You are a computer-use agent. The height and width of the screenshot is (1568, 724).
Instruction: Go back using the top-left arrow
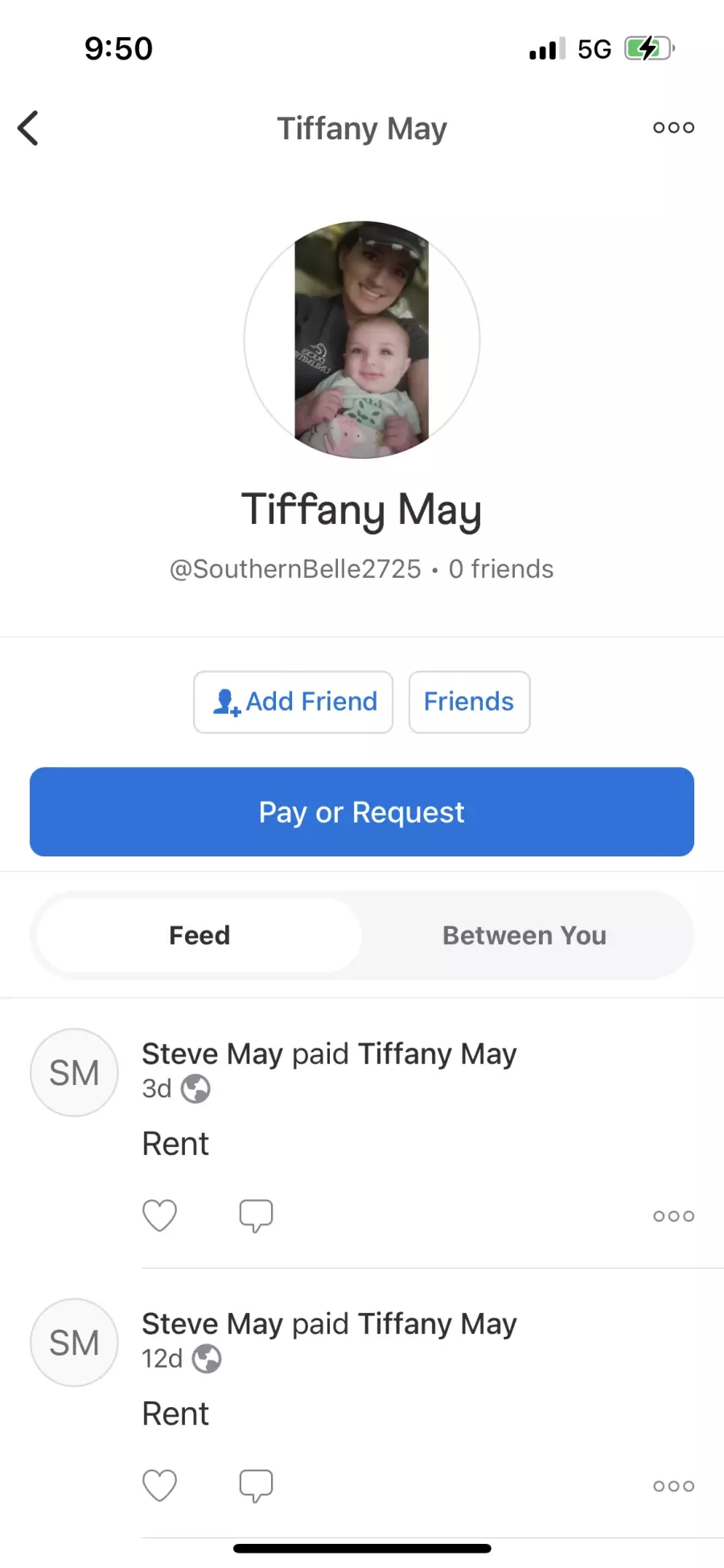pos(28,128)
